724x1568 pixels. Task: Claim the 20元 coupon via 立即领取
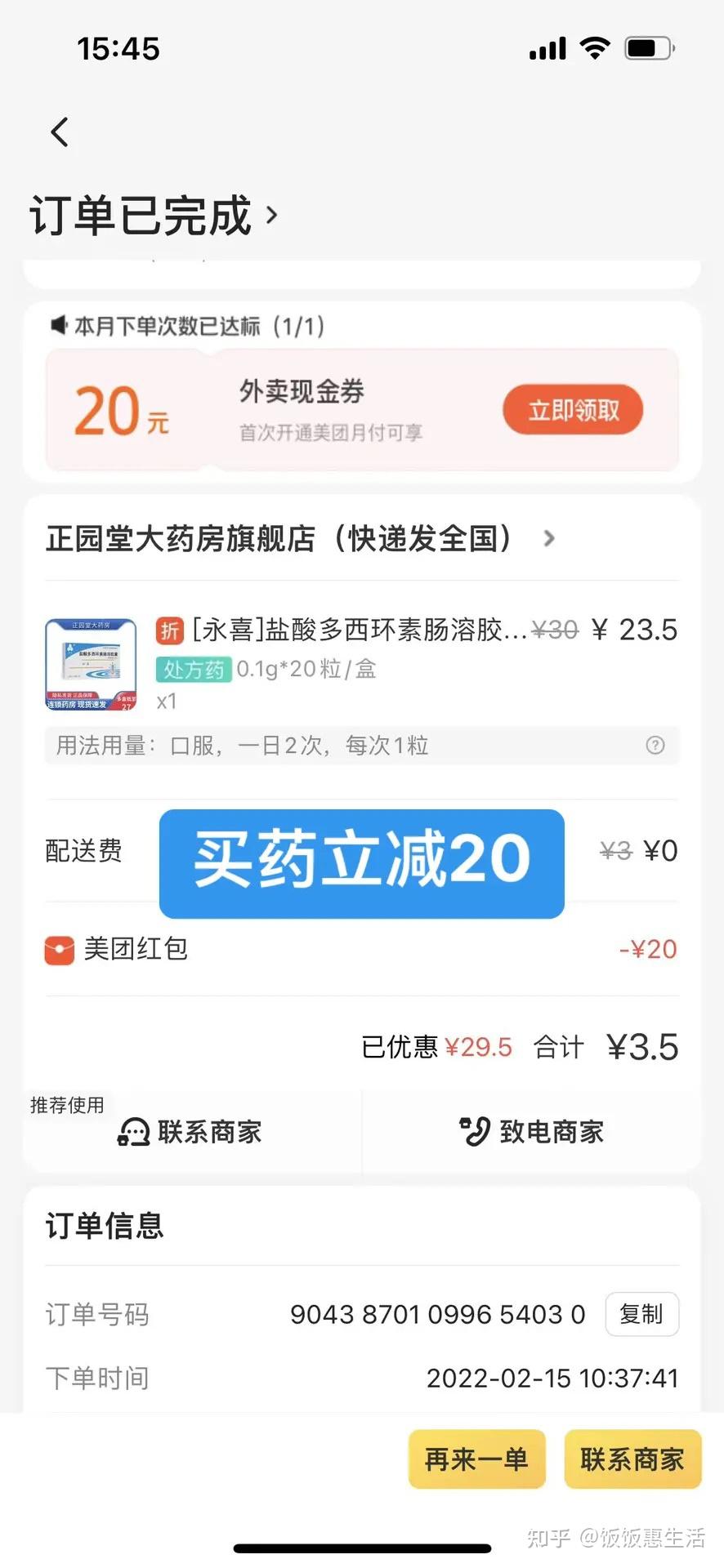[573, 410]
